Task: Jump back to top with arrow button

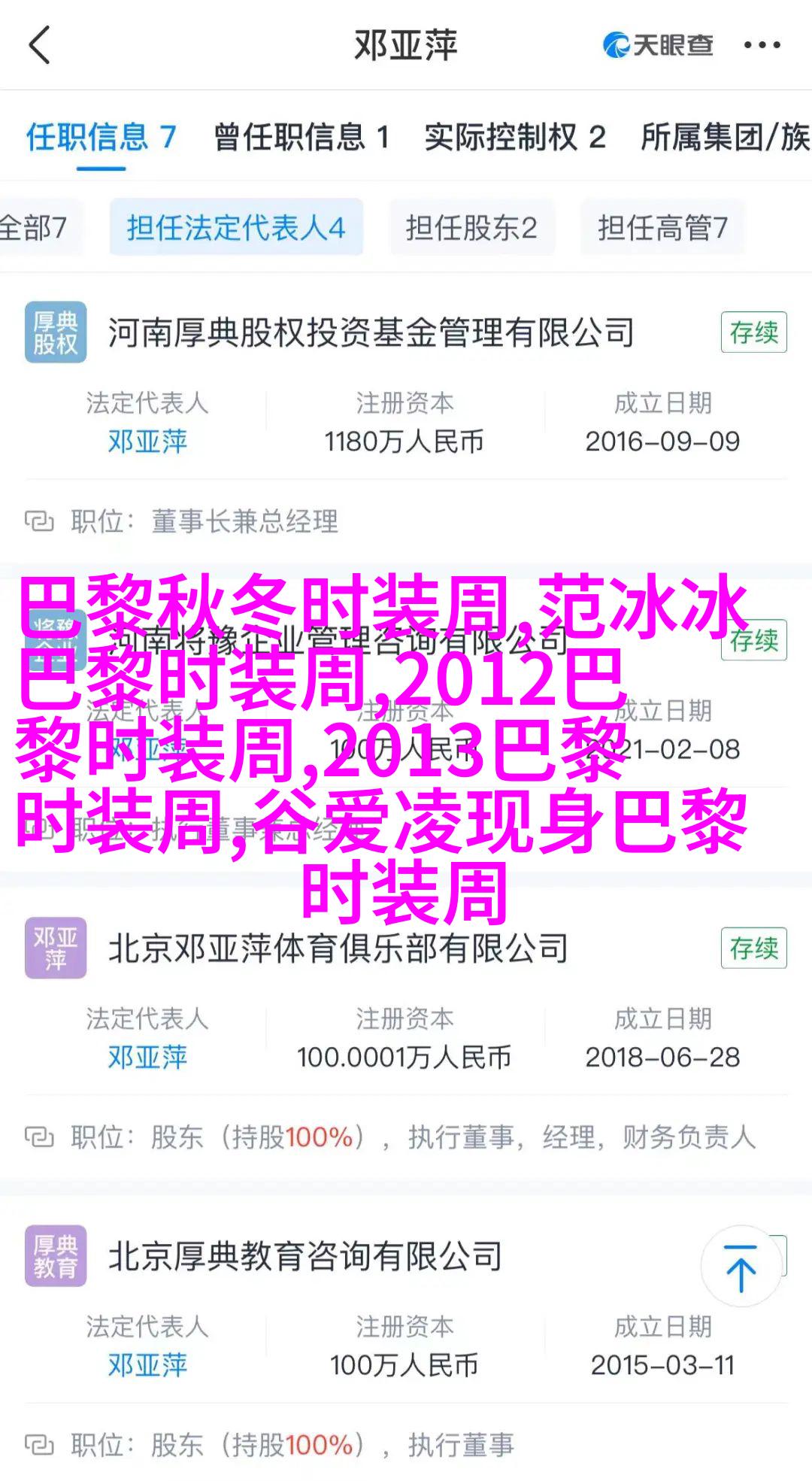Action: tap(741, 1267)
